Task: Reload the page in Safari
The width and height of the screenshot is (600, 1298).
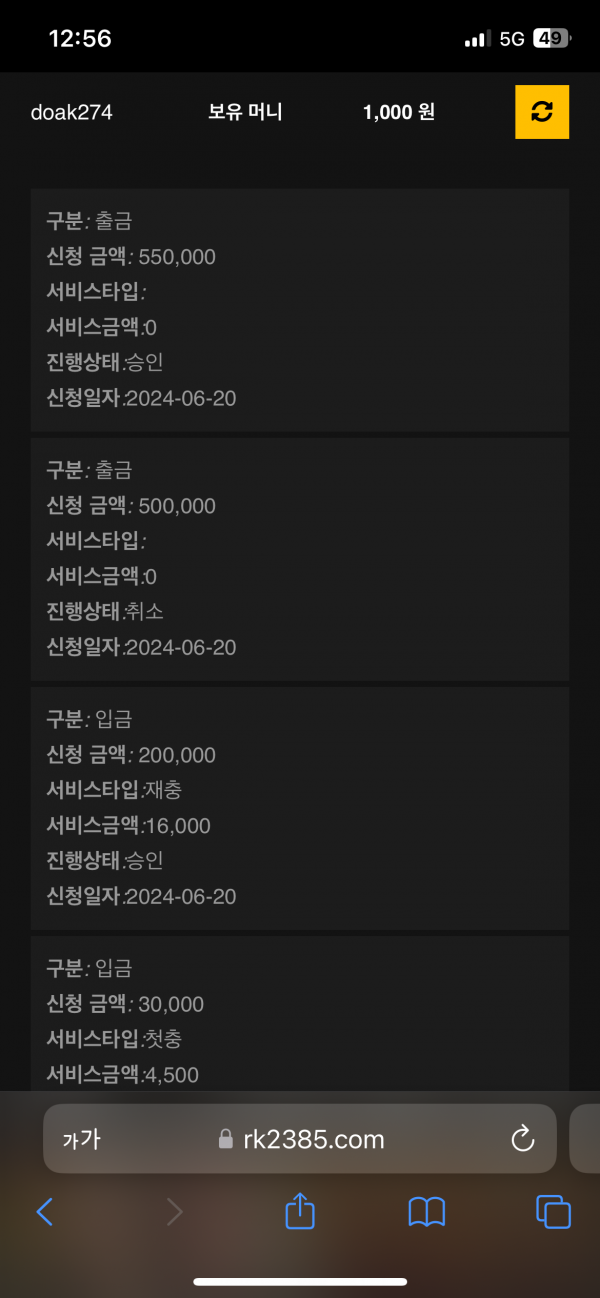Action: (x=522, y=1139)
